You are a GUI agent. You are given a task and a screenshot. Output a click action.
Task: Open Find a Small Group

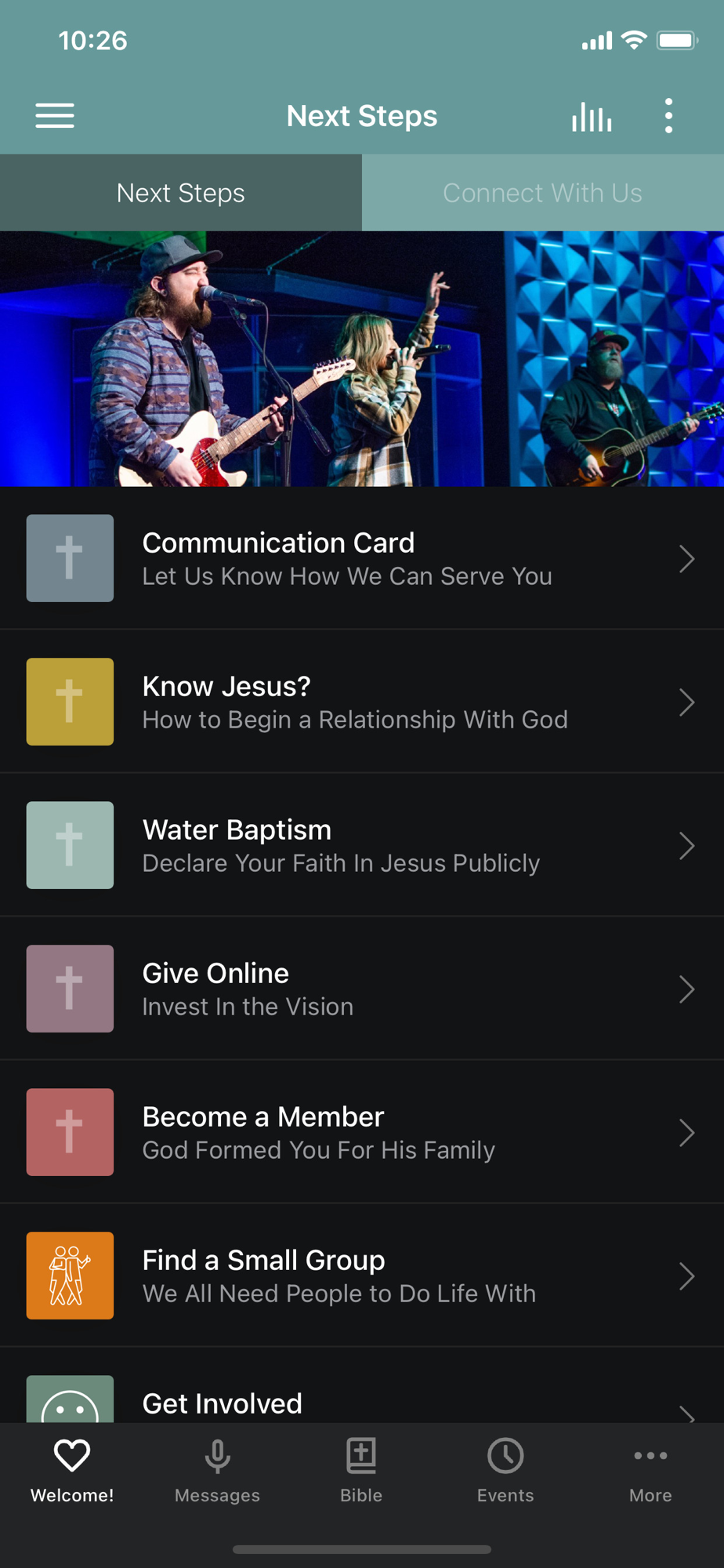[362, 1276]
